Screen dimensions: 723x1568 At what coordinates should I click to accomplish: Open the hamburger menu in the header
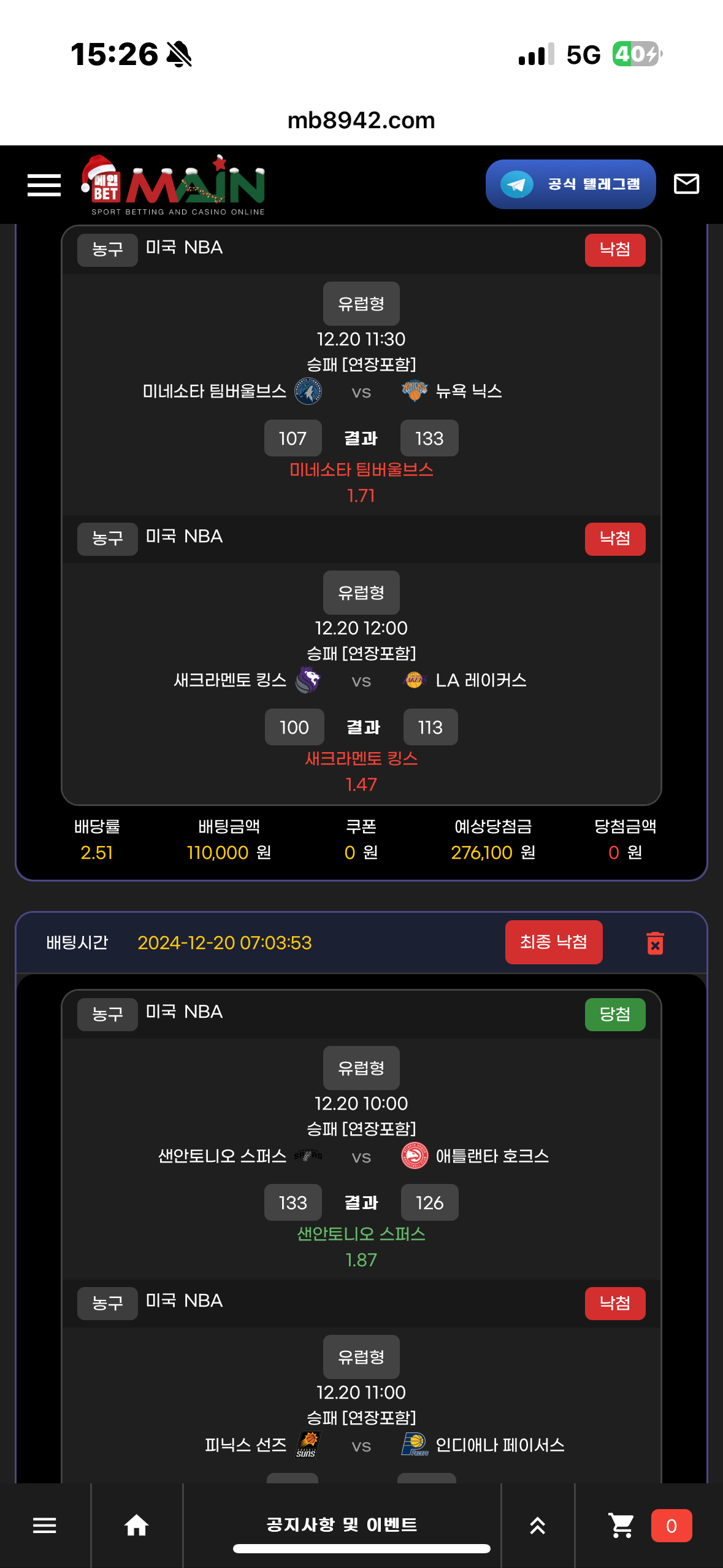pos(44,185)
